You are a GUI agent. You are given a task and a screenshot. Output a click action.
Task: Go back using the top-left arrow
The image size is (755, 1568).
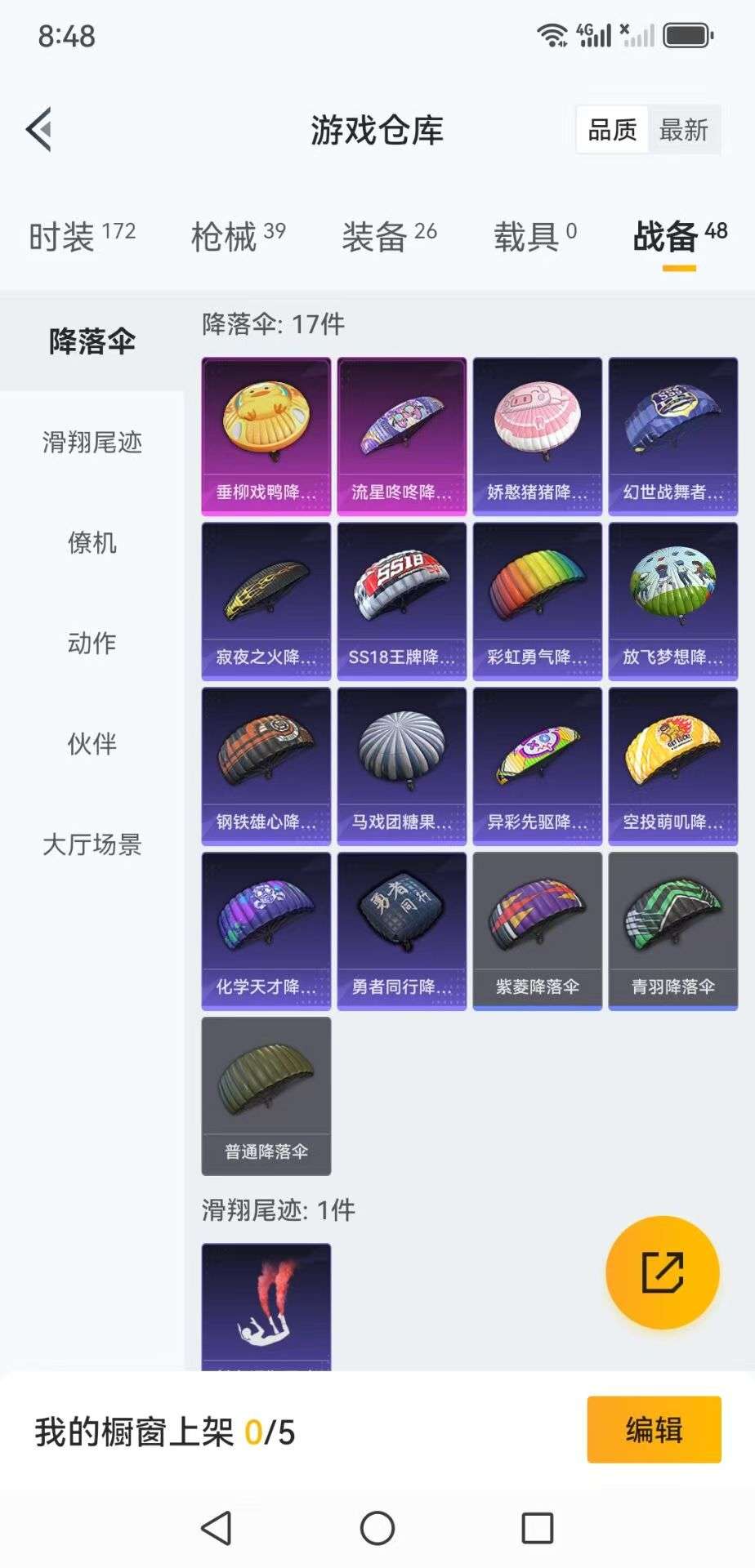coord(39,129)
